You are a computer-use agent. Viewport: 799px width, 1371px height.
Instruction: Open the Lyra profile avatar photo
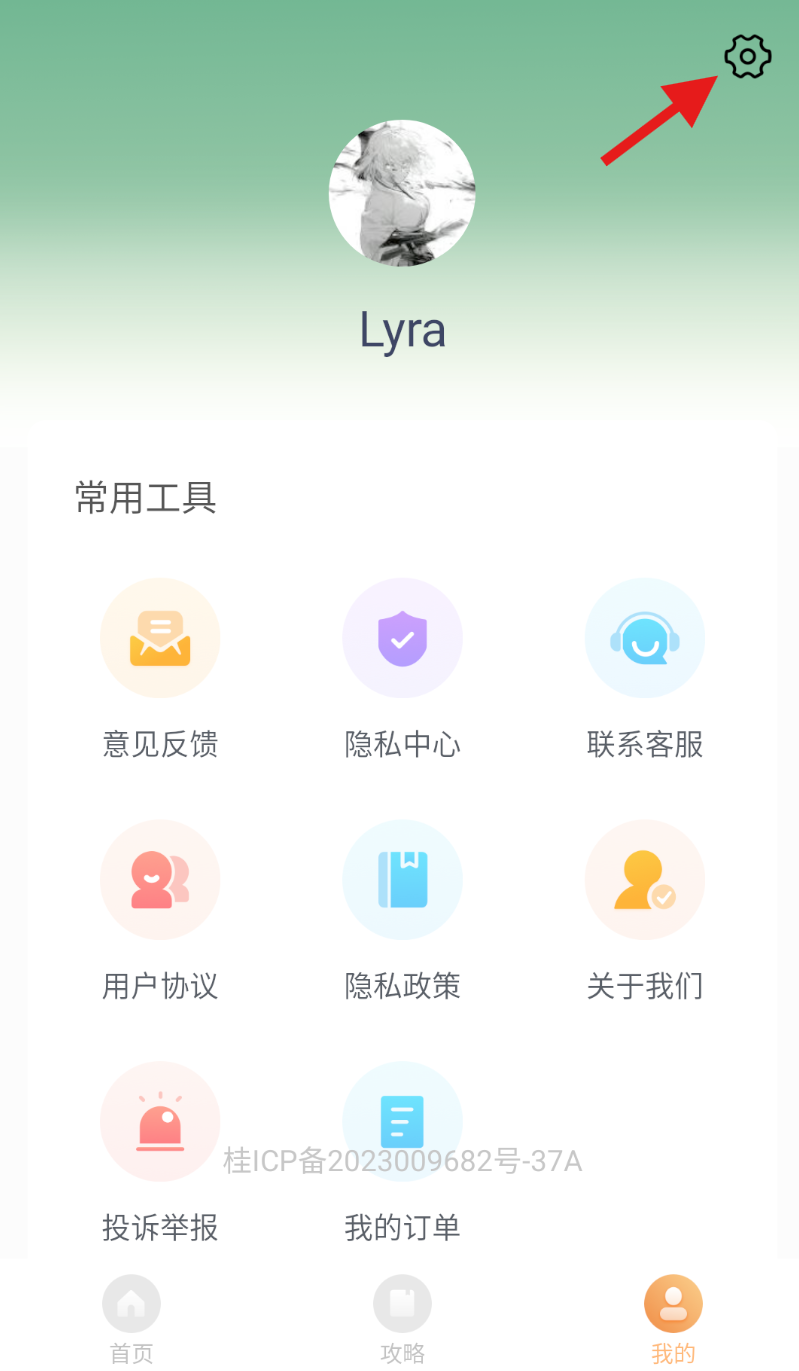pos(402,192)
